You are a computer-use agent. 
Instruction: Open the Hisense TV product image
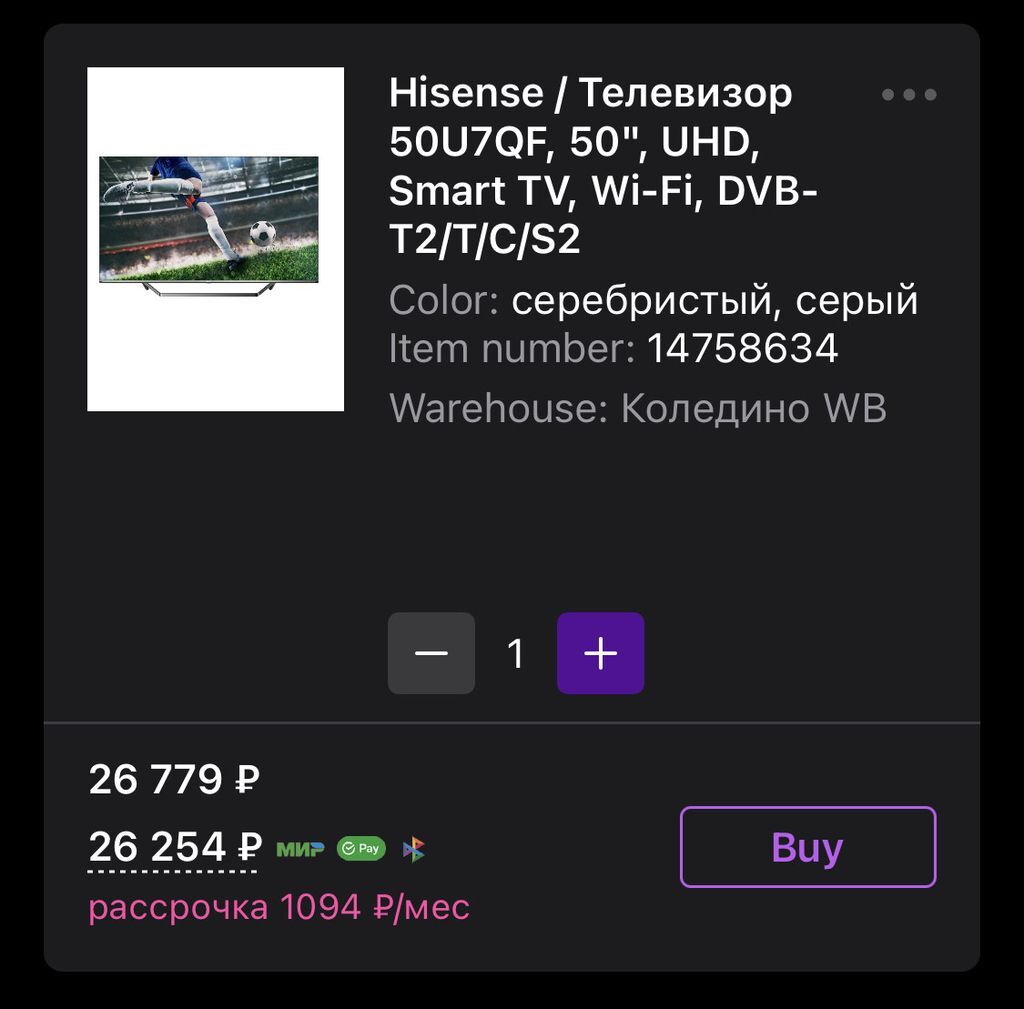(x=215, y=239)
